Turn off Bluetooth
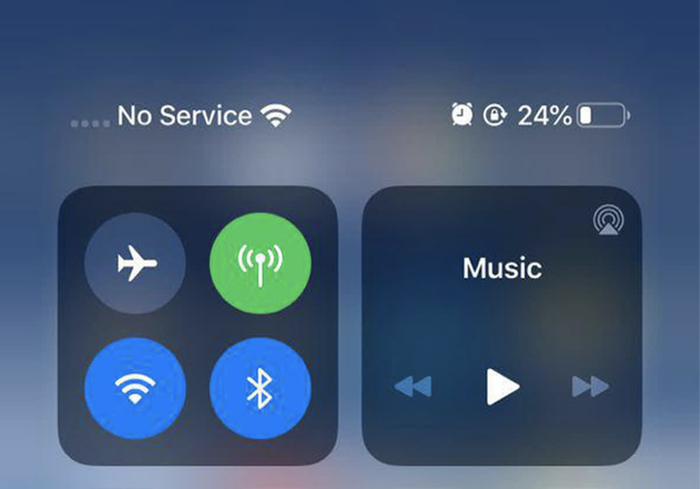 point(260,388)
